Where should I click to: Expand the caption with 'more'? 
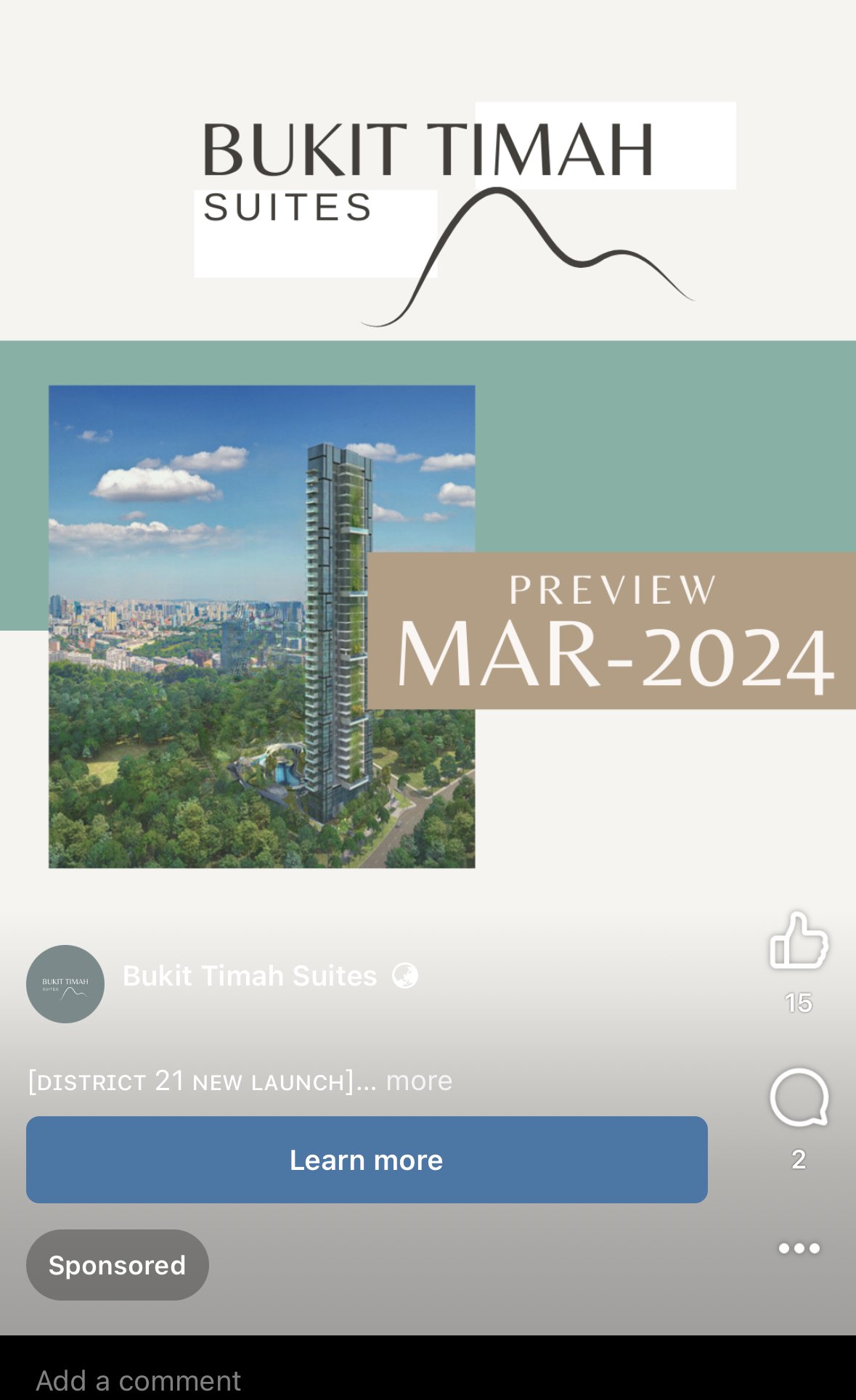pyautogui.click(x=419, y=1081)
